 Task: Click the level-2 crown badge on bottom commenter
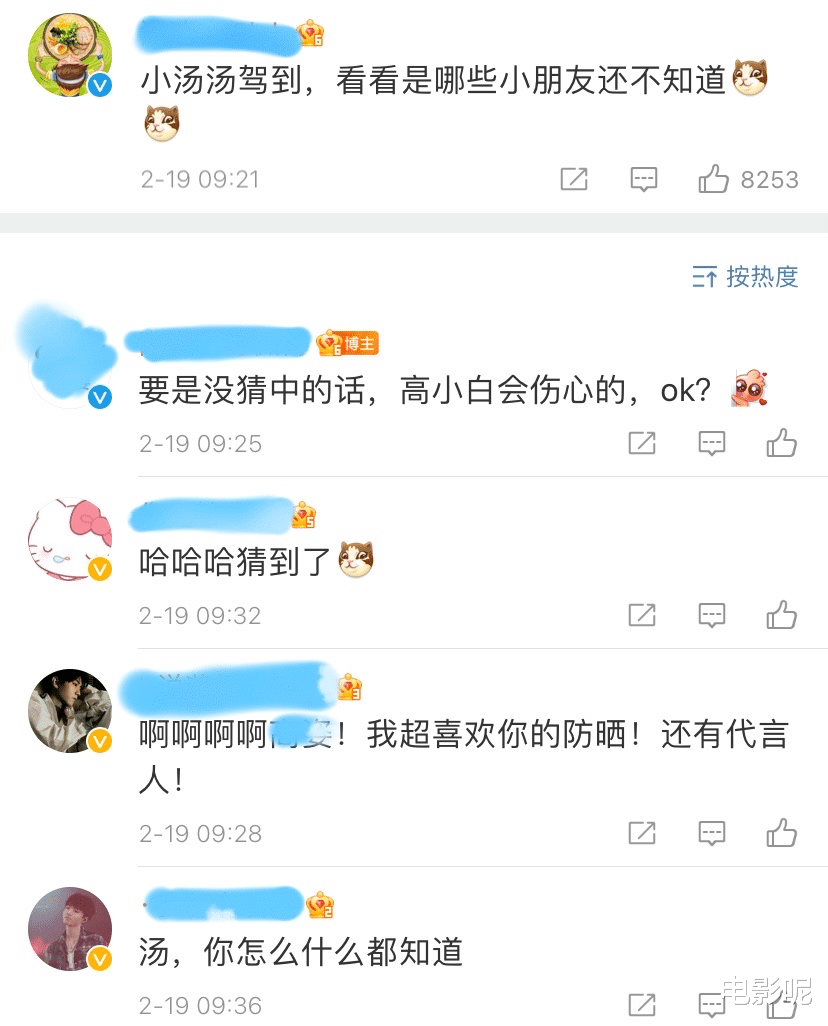click(319, 904)
